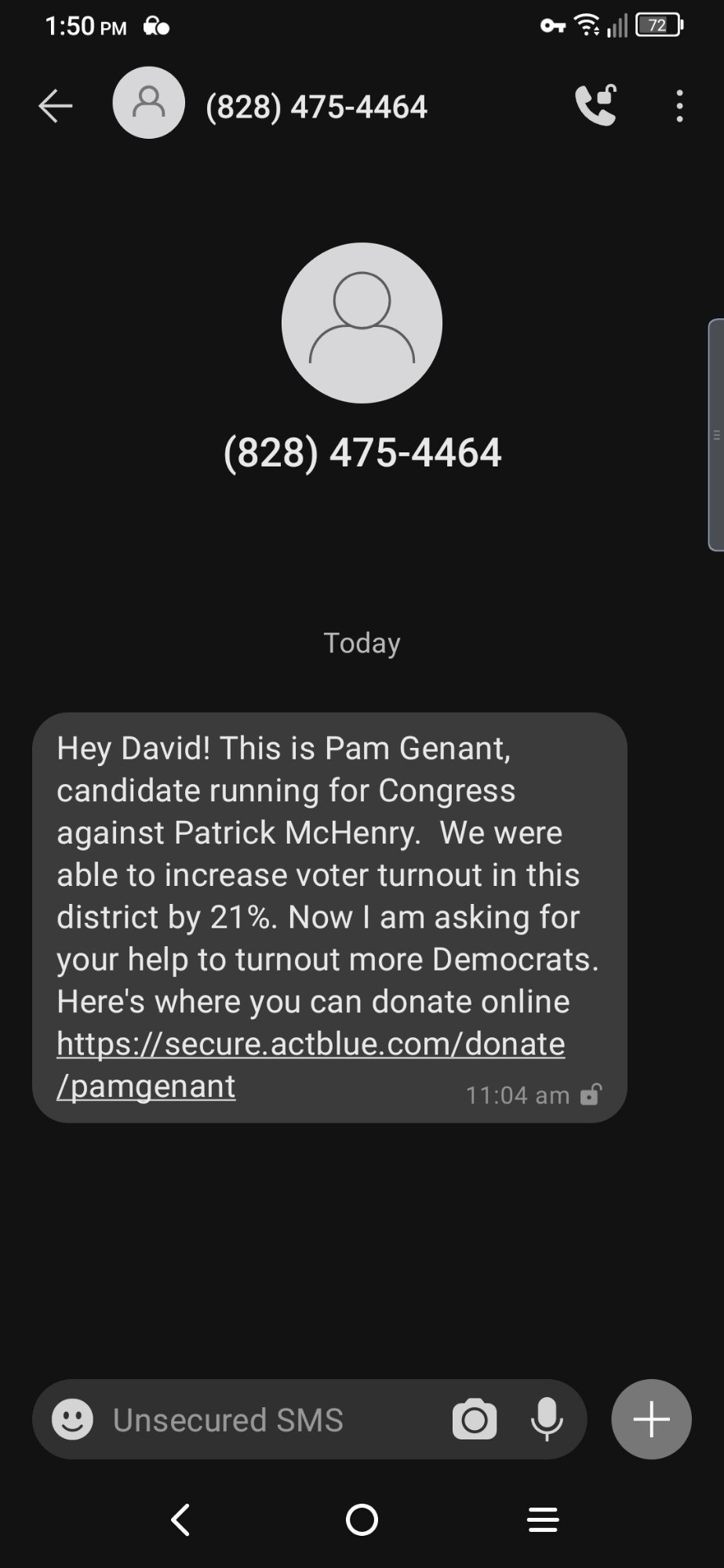Call (828) 475-4464

595,106
